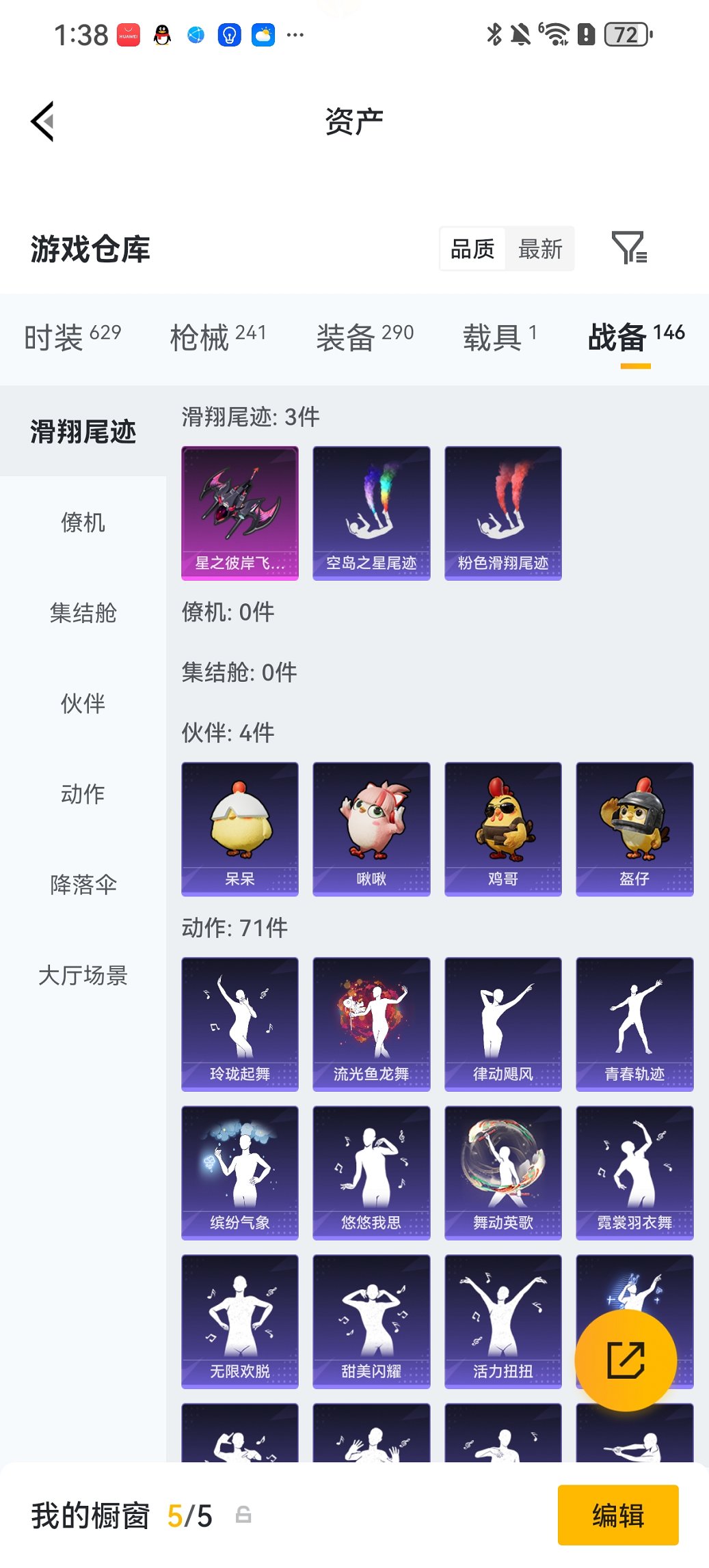Open the QQ icon in the status bar

click(x=160, y=34)
